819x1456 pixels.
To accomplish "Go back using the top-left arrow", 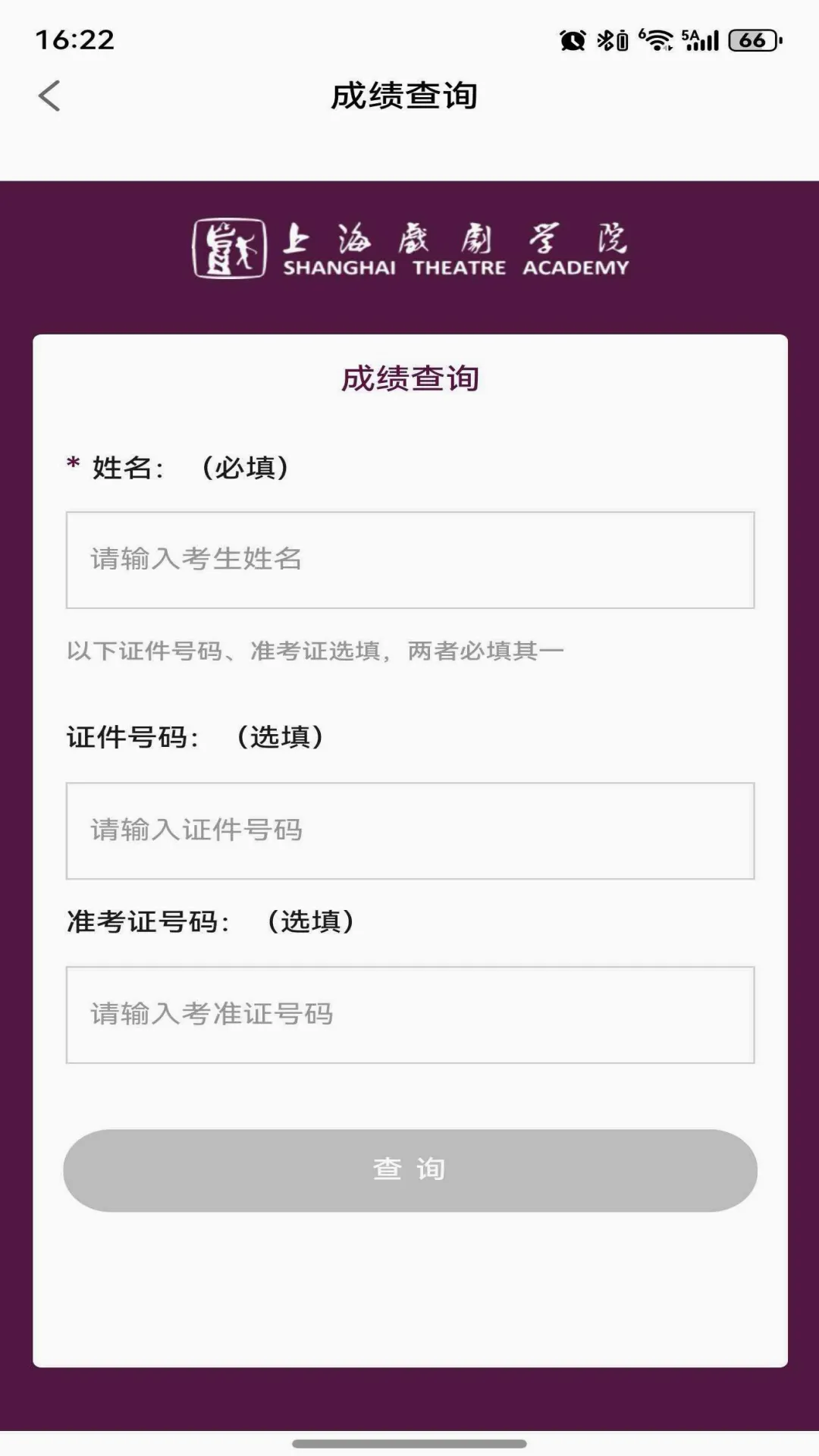I will [49, 96].
